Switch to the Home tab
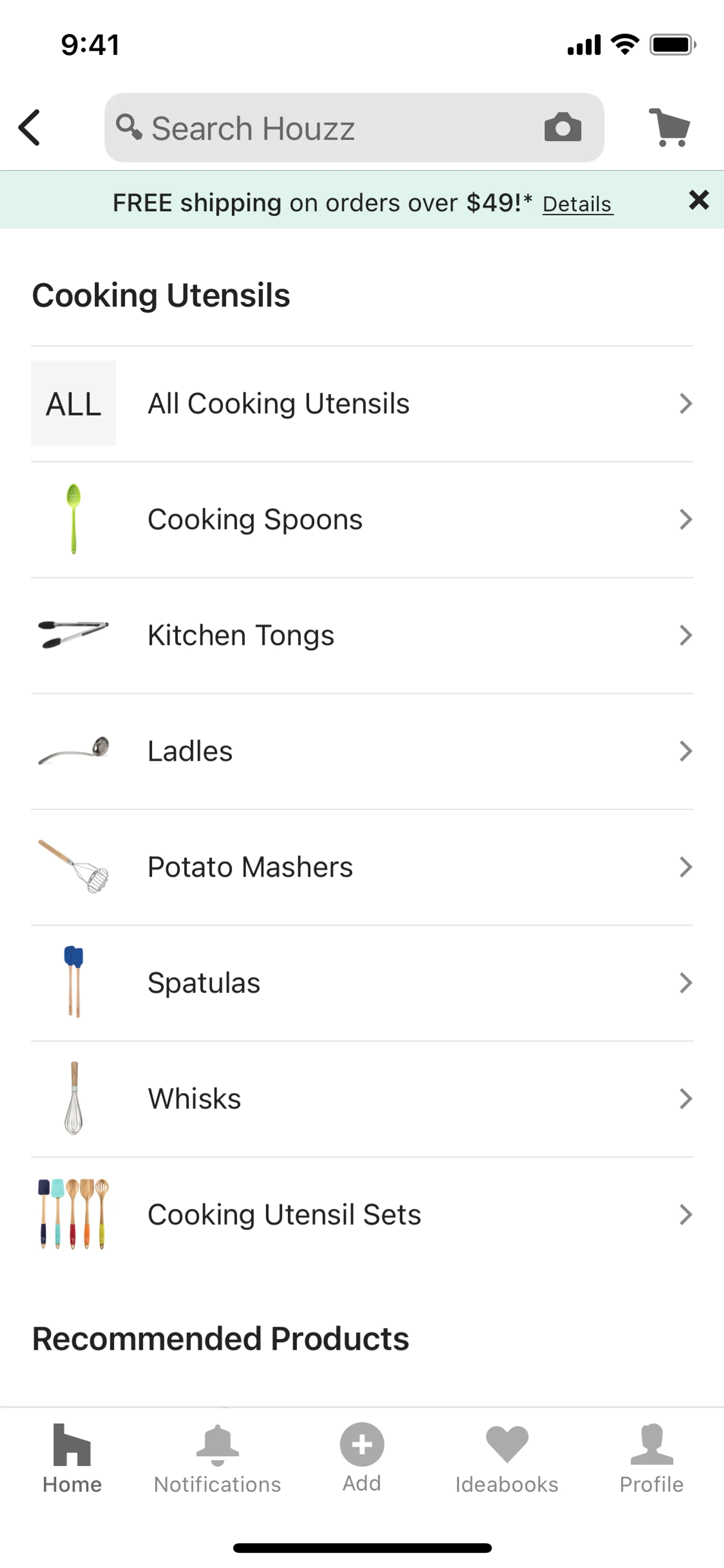 (72, 1459)
